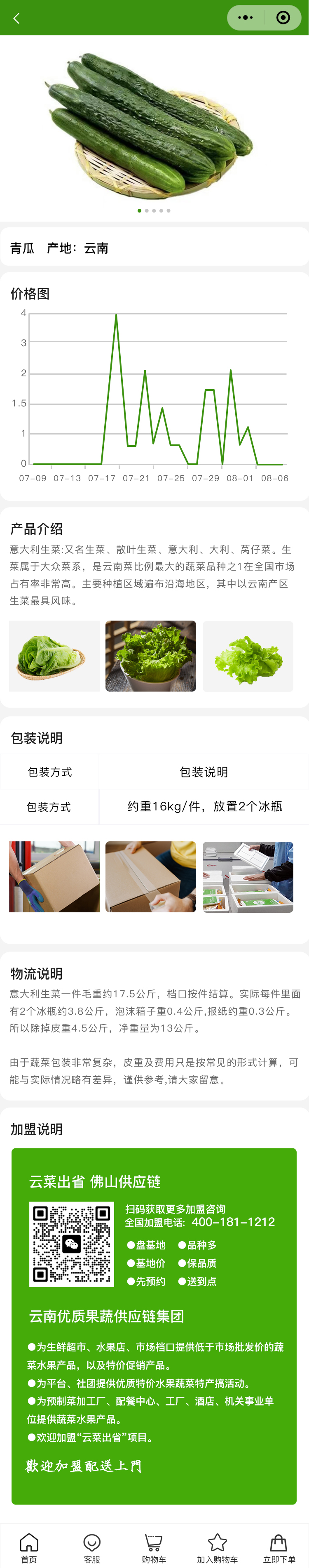
Task: Open the taped box packaging photo
Action: click(x=151, y=876)
